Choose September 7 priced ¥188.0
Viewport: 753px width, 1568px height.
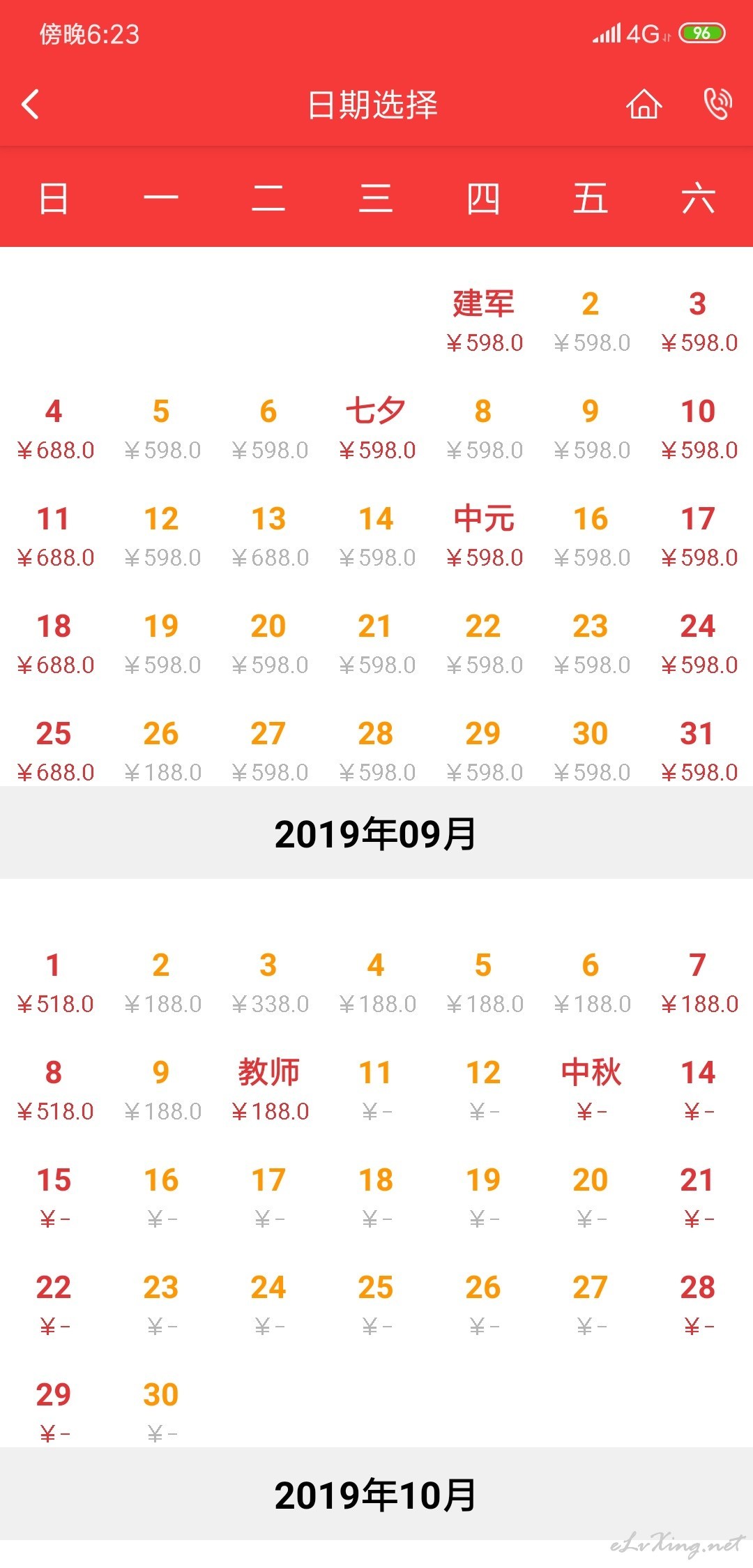pyautogui.click(x=699, y=983)
